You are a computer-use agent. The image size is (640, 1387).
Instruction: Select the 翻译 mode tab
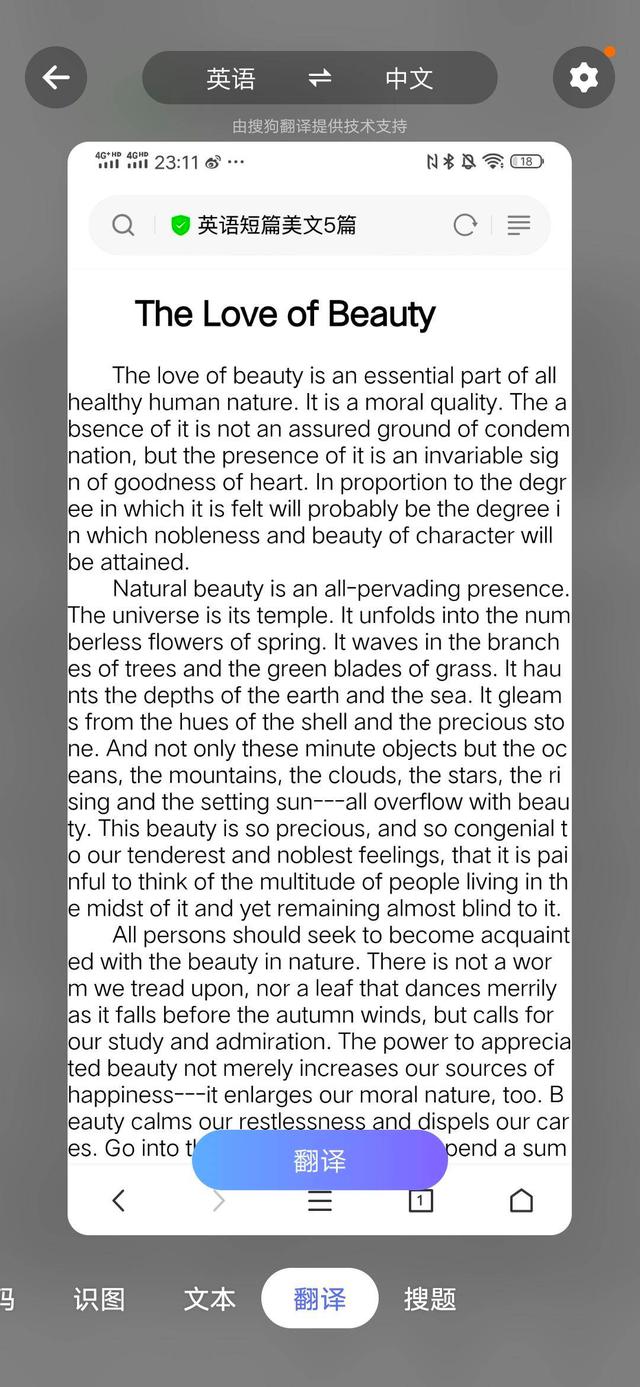(x=319, y=1299)
